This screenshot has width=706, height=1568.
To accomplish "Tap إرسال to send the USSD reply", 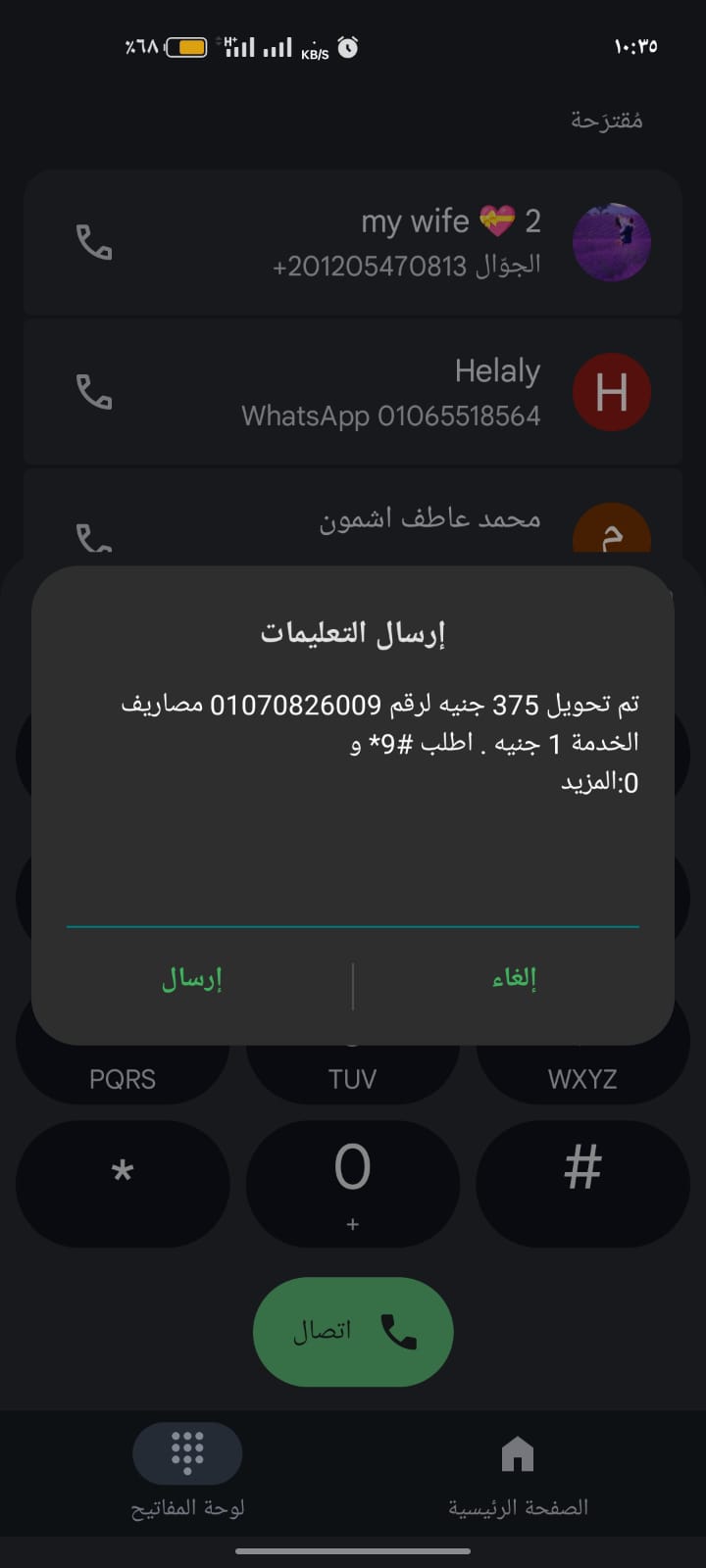I will 192,978.
